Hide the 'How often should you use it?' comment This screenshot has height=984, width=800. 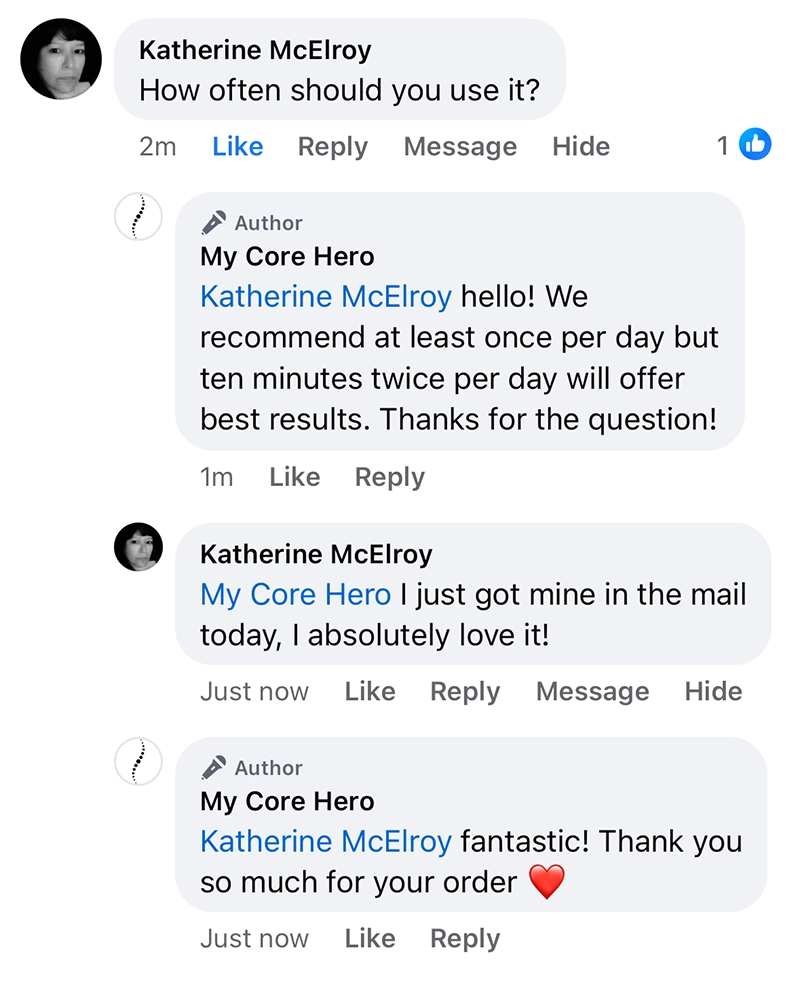click(x=580, y=146)
